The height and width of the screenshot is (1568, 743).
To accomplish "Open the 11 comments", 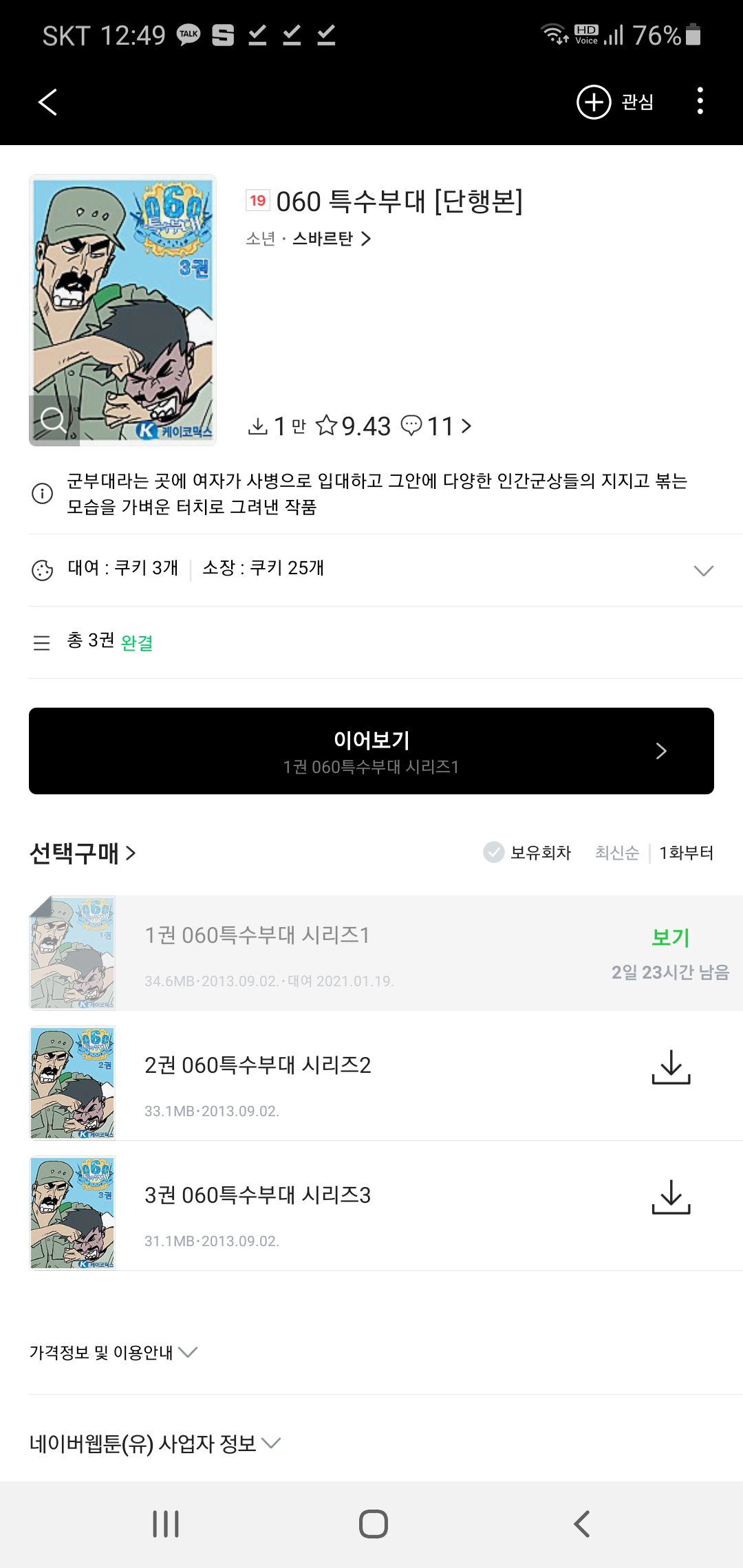I will click(x=436, y=426).
